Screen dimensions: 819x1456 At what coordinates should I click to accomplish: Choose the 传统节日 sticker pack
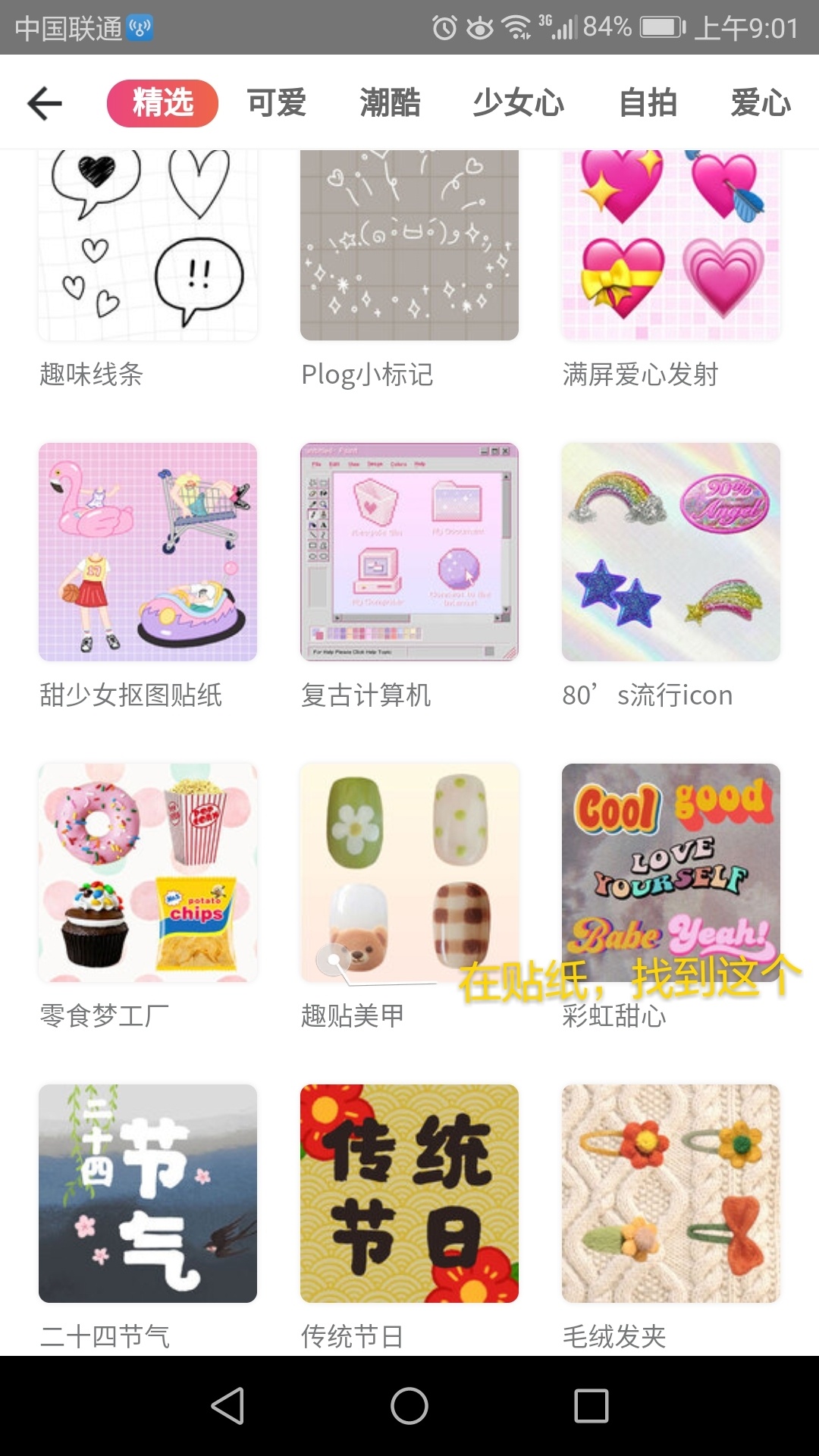pos(409,1193)
